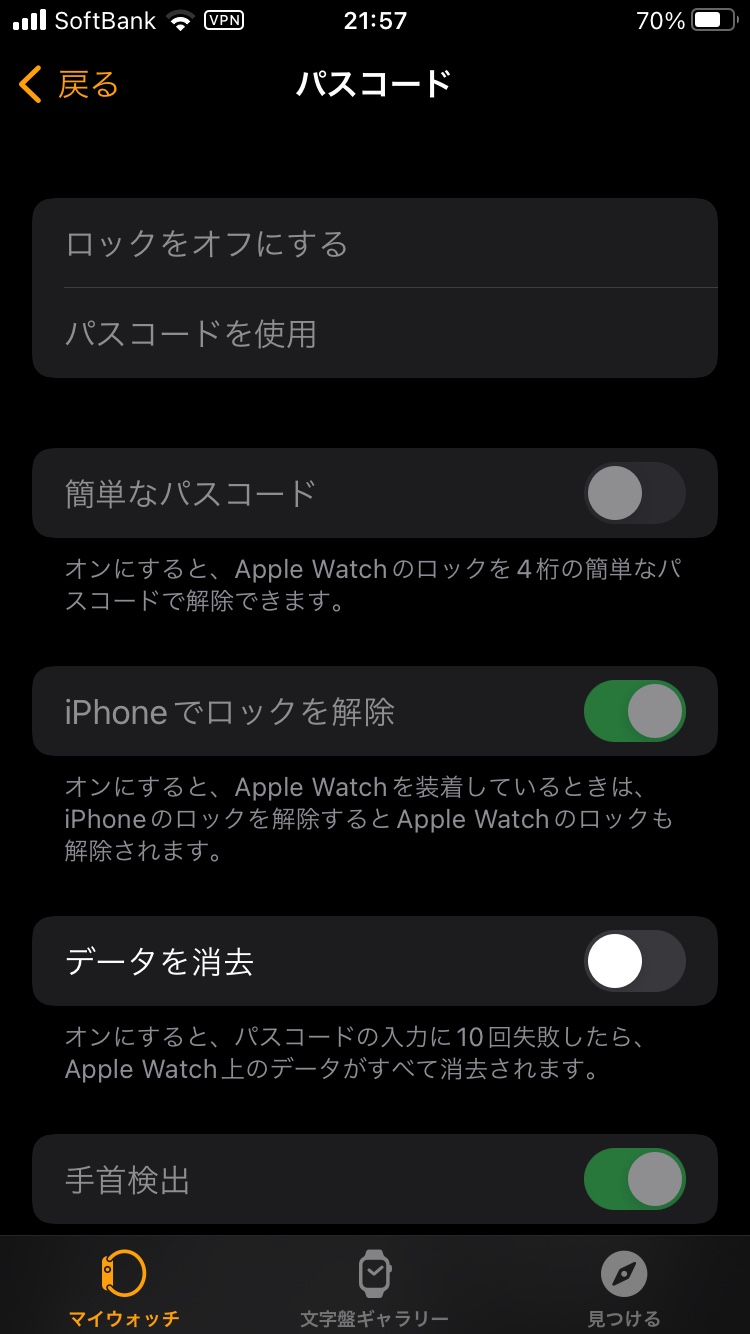This screenshot has width=750, height=1334.
Task: Go back with the 戻る button
Action: 68,85
